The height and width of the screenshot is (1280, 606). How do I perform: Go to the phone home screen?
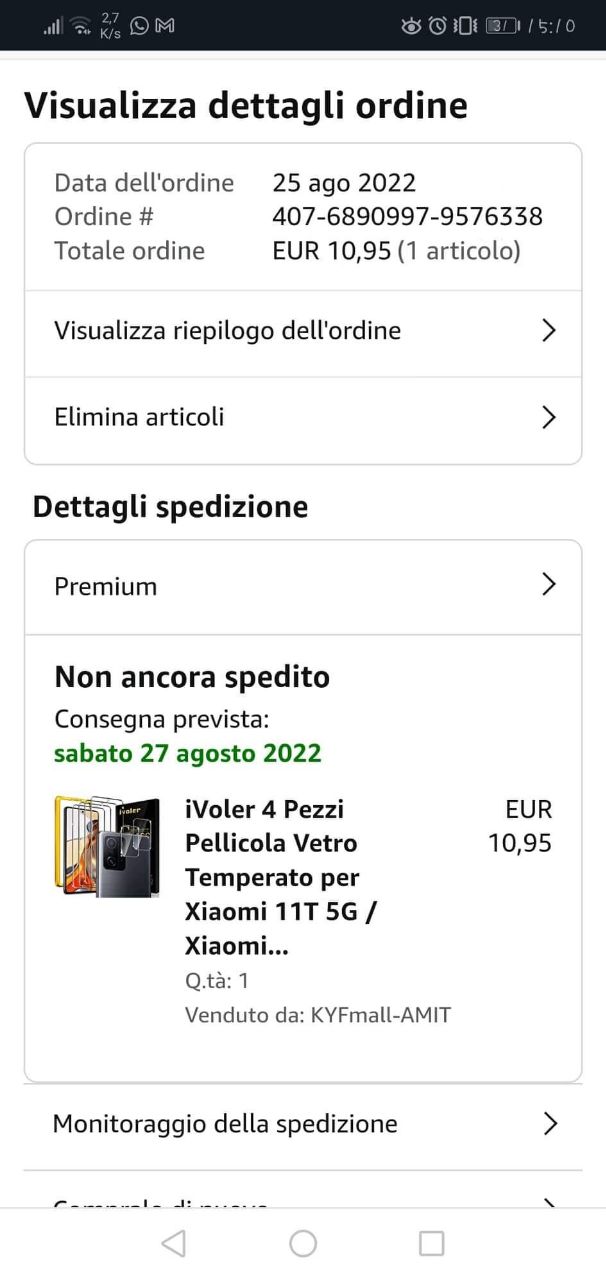click(303, 1243)
